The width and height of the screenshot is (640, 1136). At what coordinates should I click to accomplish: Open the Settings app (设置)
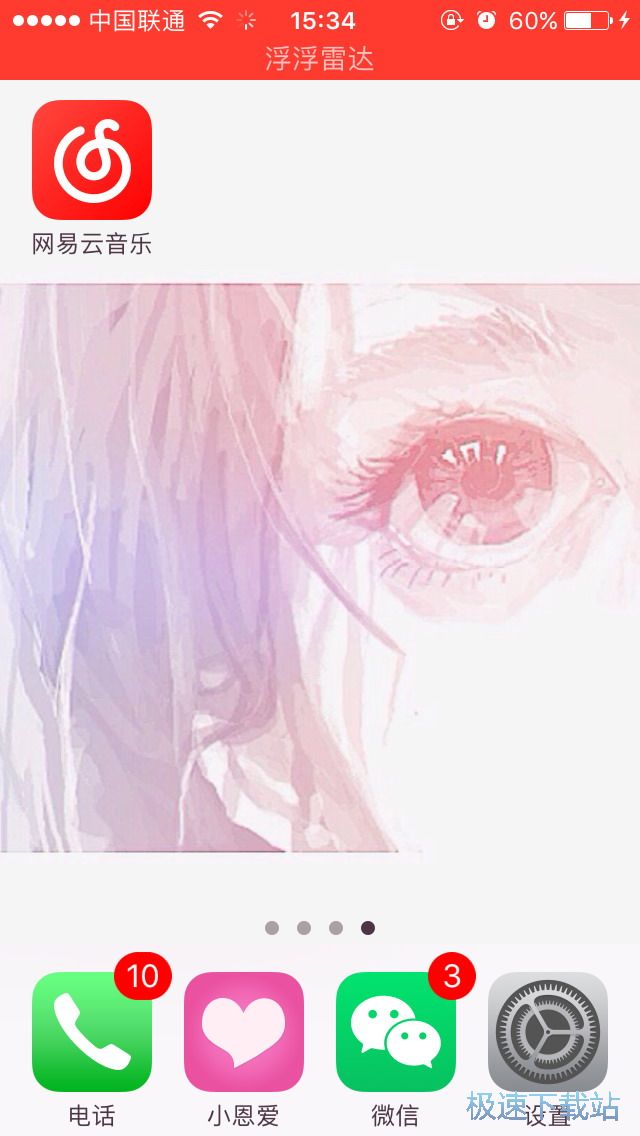[547, 1031]
